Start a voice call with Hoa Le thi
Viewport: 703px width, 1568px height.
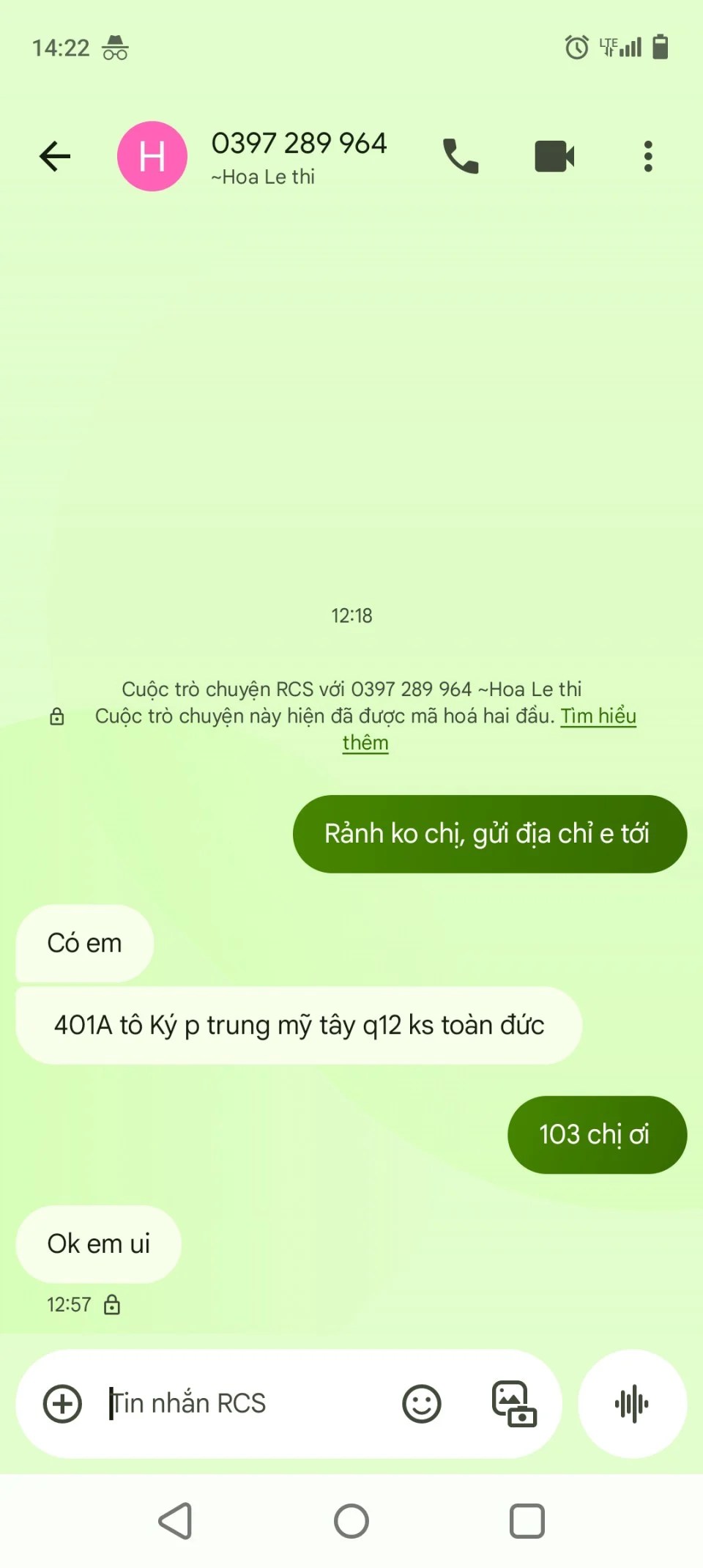coord(461,156)
